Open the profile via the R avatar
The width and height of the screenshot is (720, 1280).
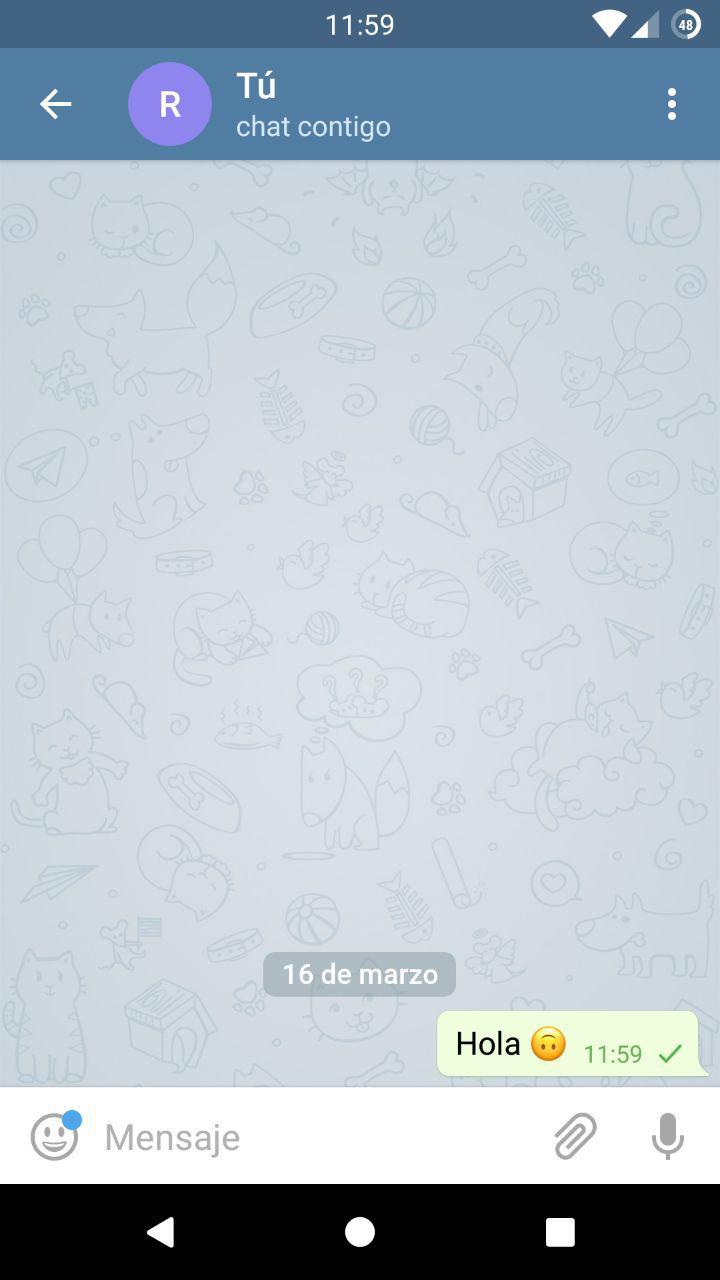(x=170, y=104)
